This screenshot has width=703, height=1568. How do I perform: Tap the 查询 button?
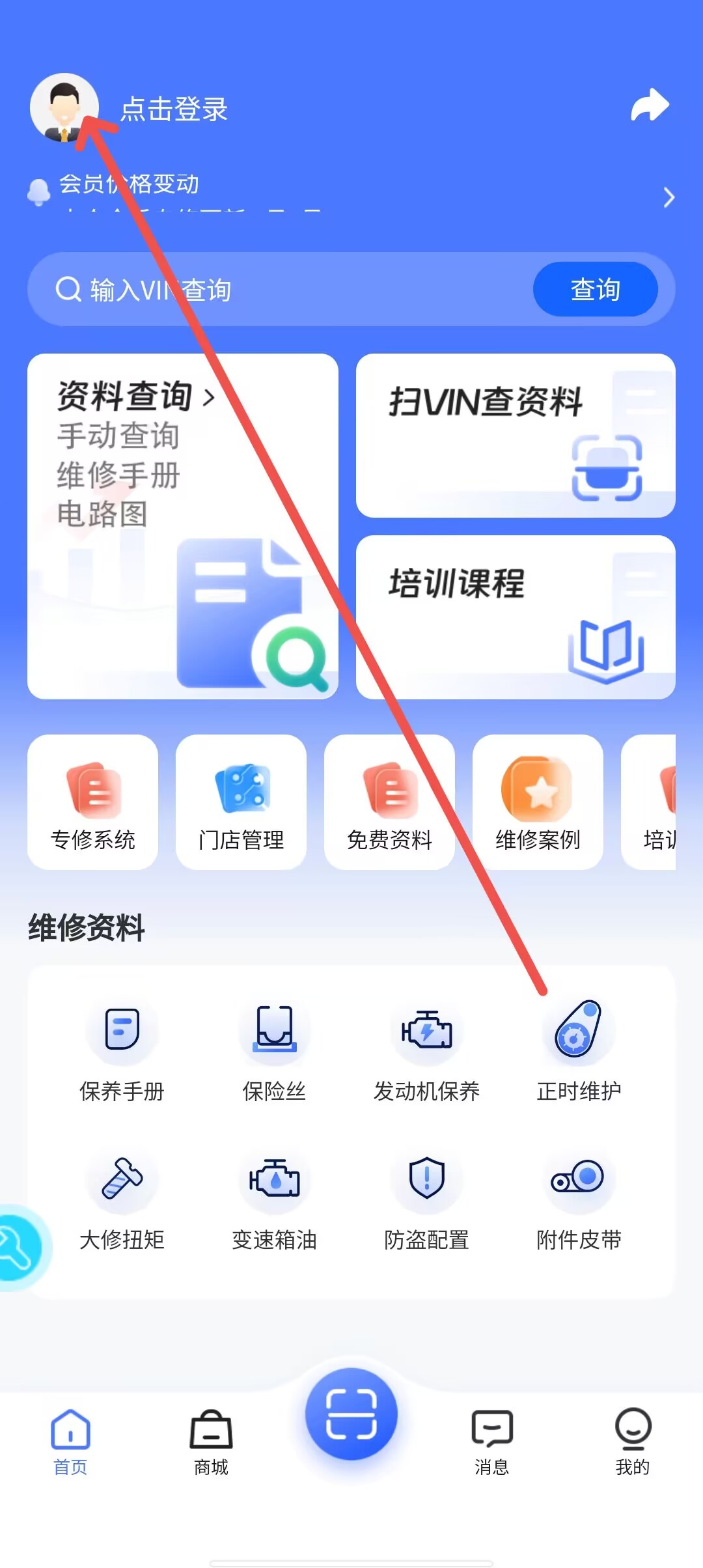[x=594, y=290]
